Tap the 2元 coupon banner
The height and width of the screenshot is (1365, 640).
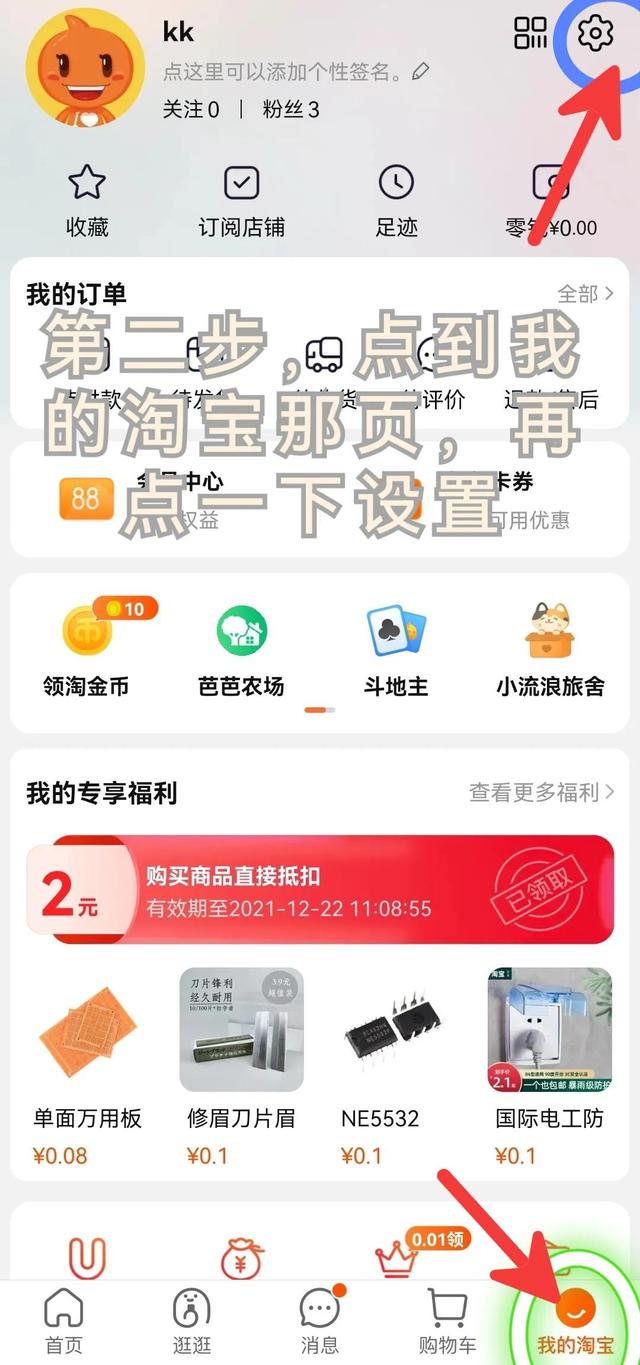coord(320,890)
